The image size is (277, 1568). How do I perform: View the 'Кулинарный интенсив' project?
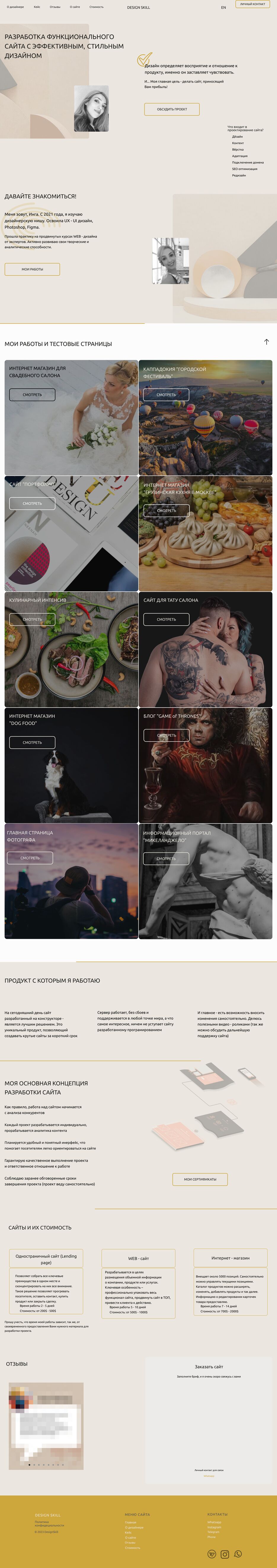pos(32,620)
